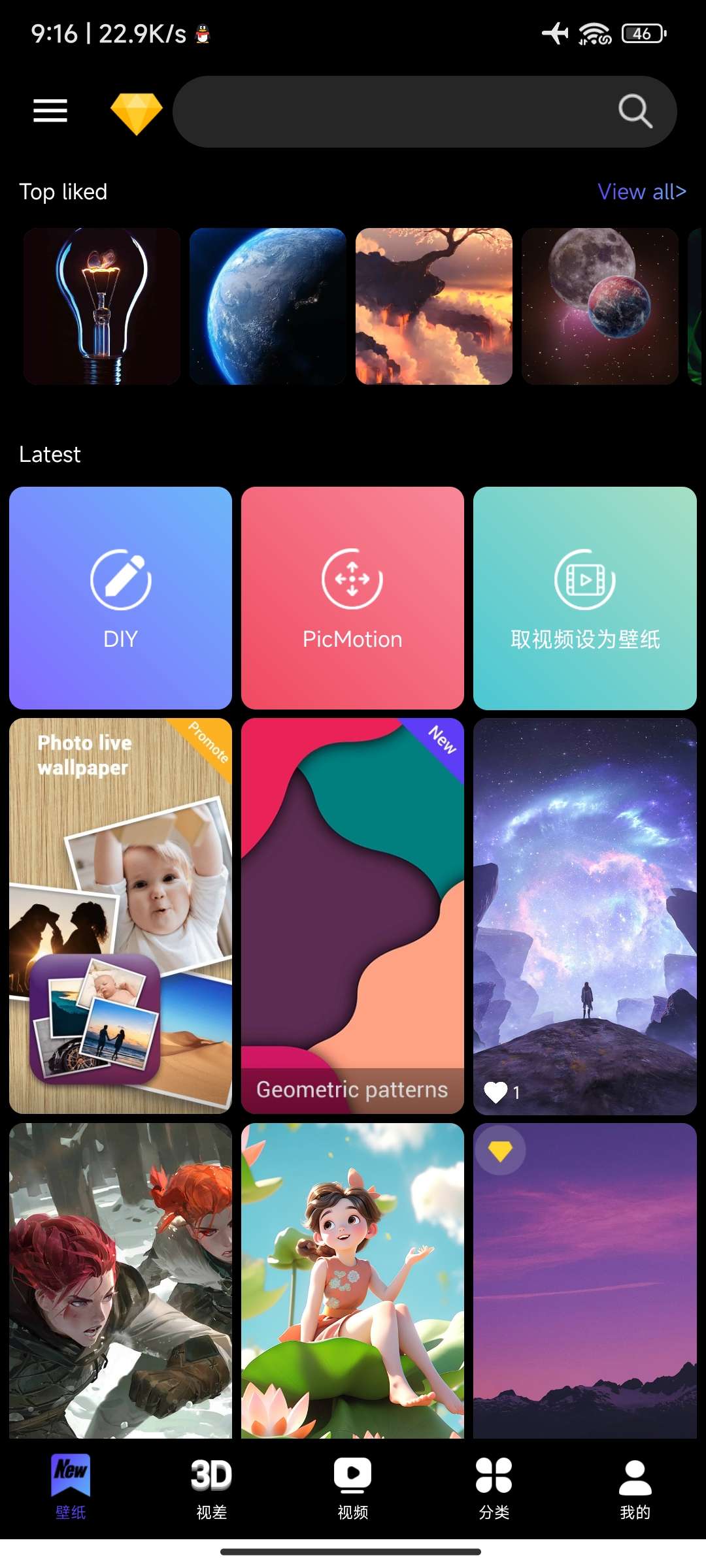Tap the search input field
This screenshot has height=1568, width=706.
click(x=392, y=112)
